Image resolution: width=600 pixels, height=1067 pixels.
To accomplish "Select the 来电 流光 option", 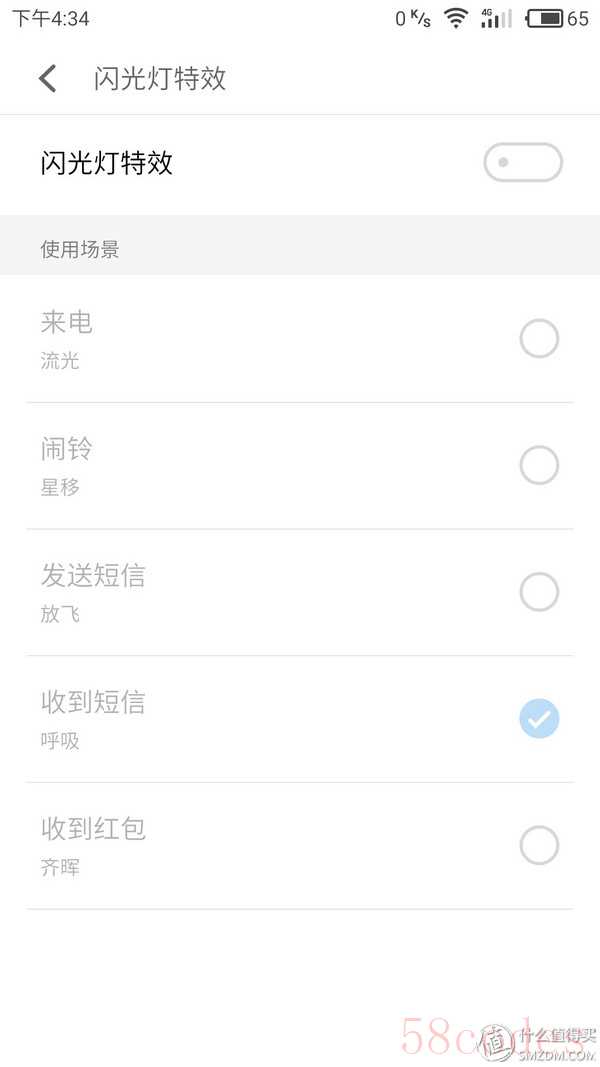I will 539,340.
